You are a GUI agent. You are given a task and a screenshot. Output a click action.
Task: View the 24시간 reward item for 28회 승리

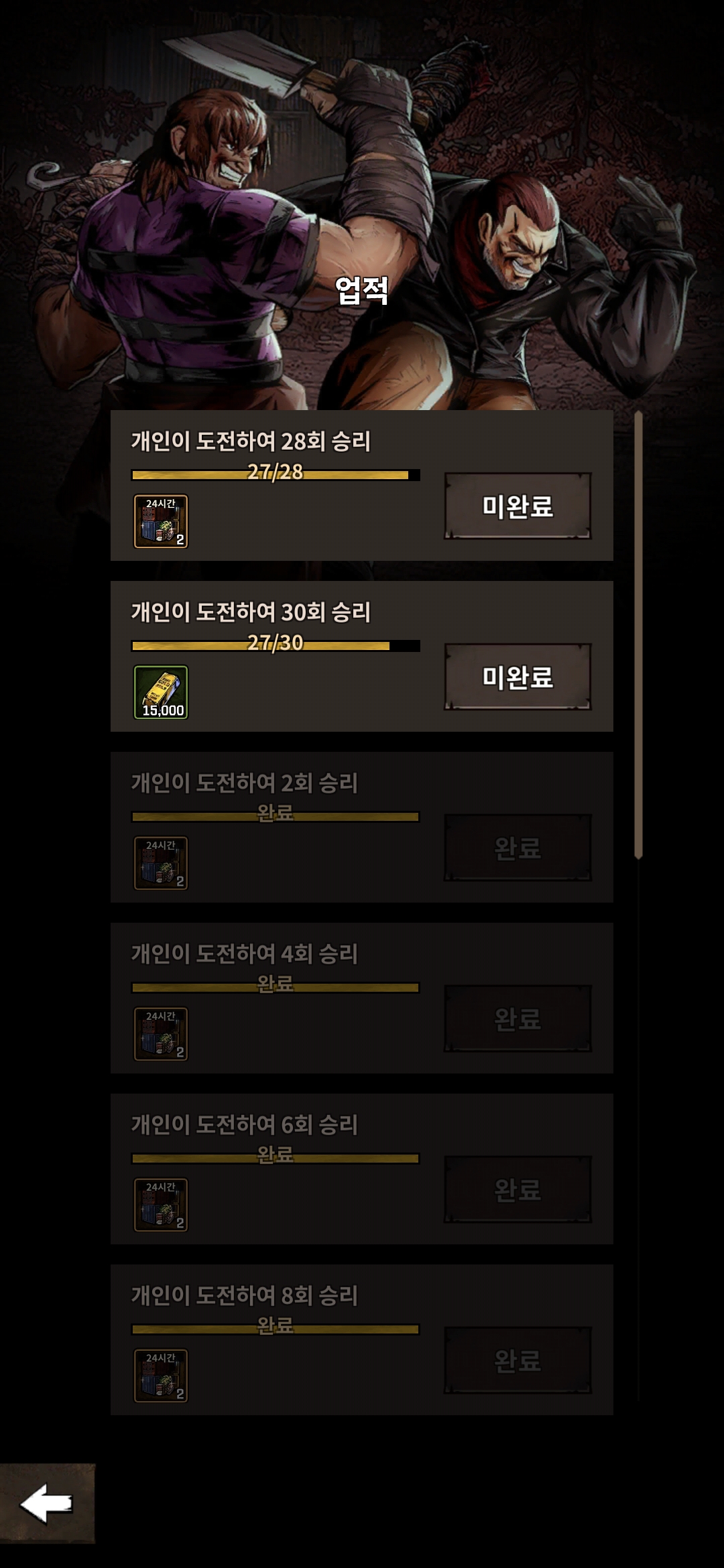coord(161,521)
